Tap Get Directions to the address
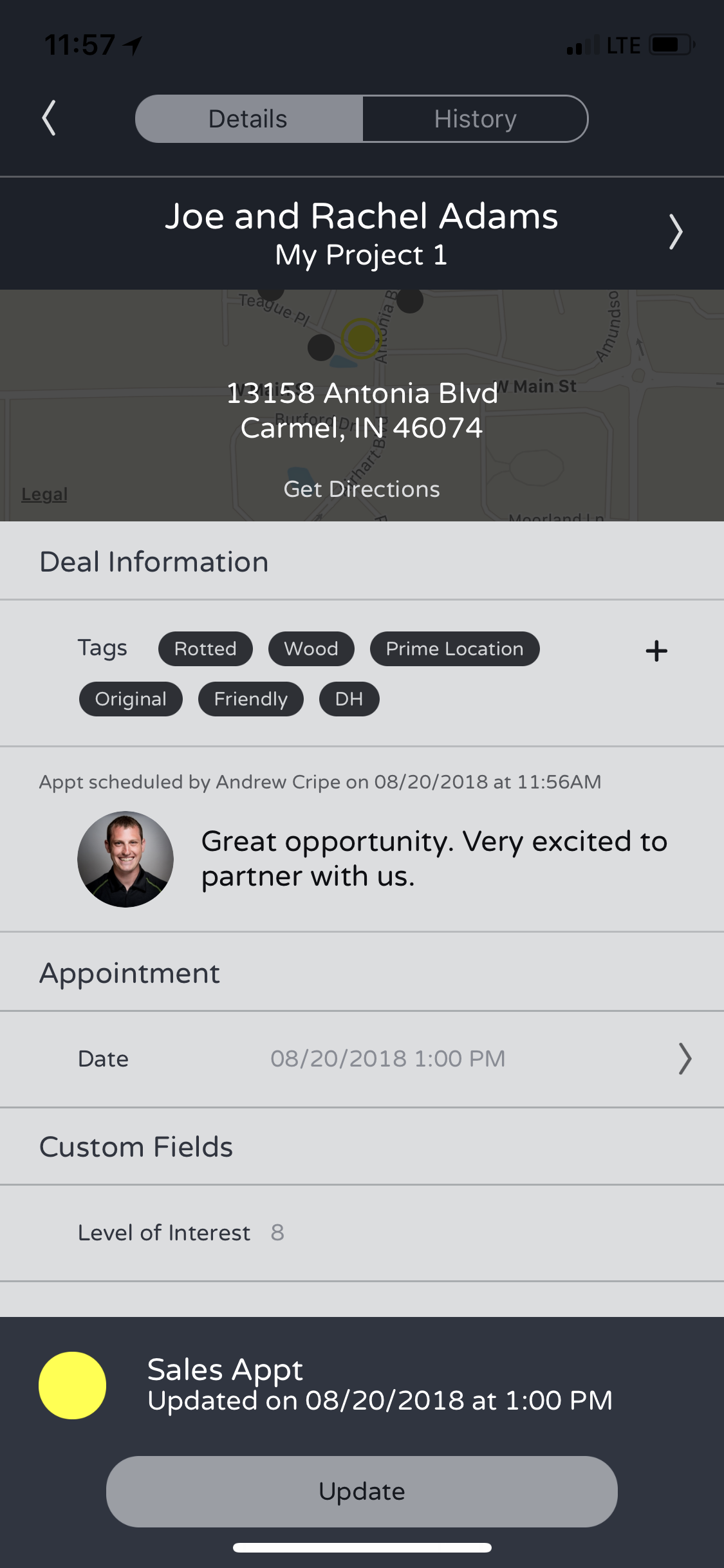Screen dimensions: 724x1568 [362, 489]
